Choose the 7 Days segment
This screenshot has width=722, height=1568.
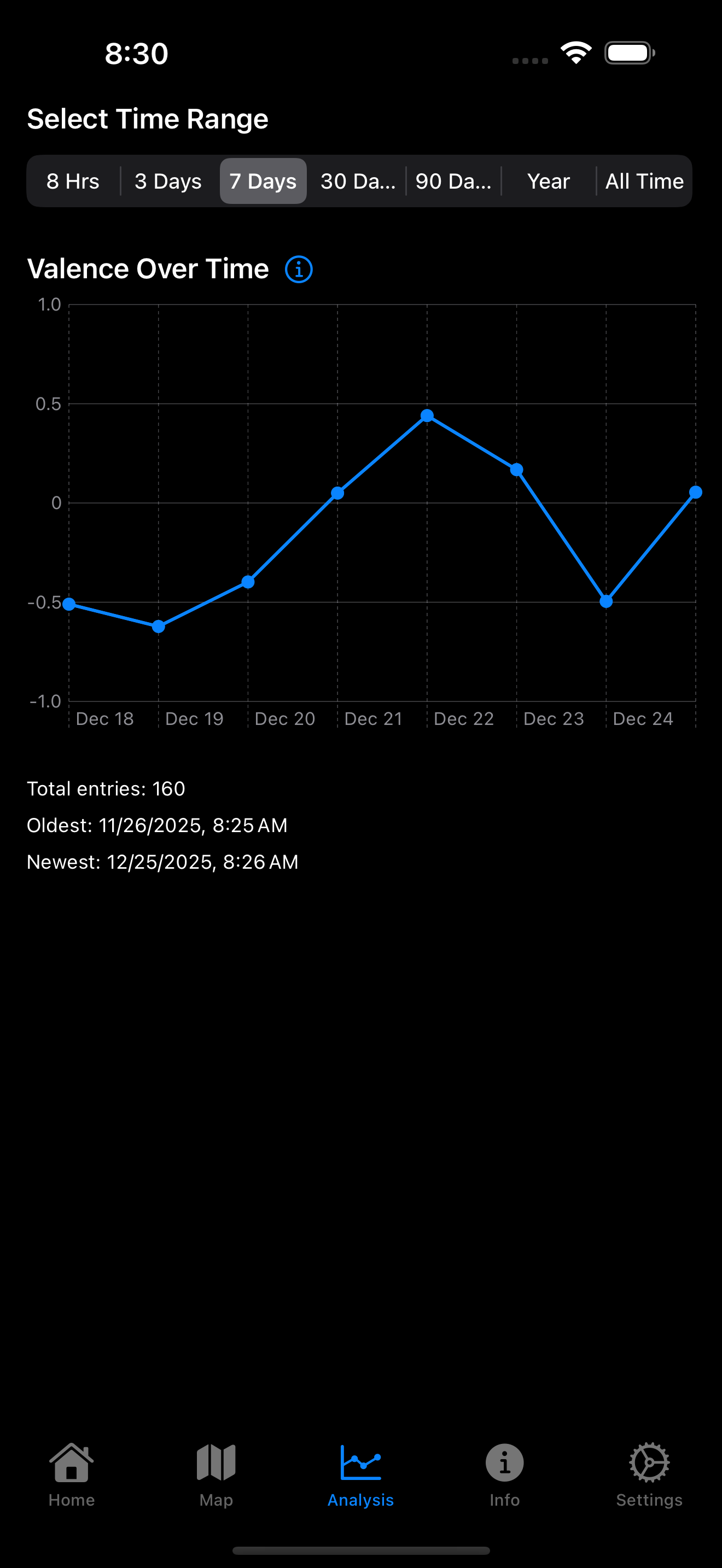pos(263,182)
